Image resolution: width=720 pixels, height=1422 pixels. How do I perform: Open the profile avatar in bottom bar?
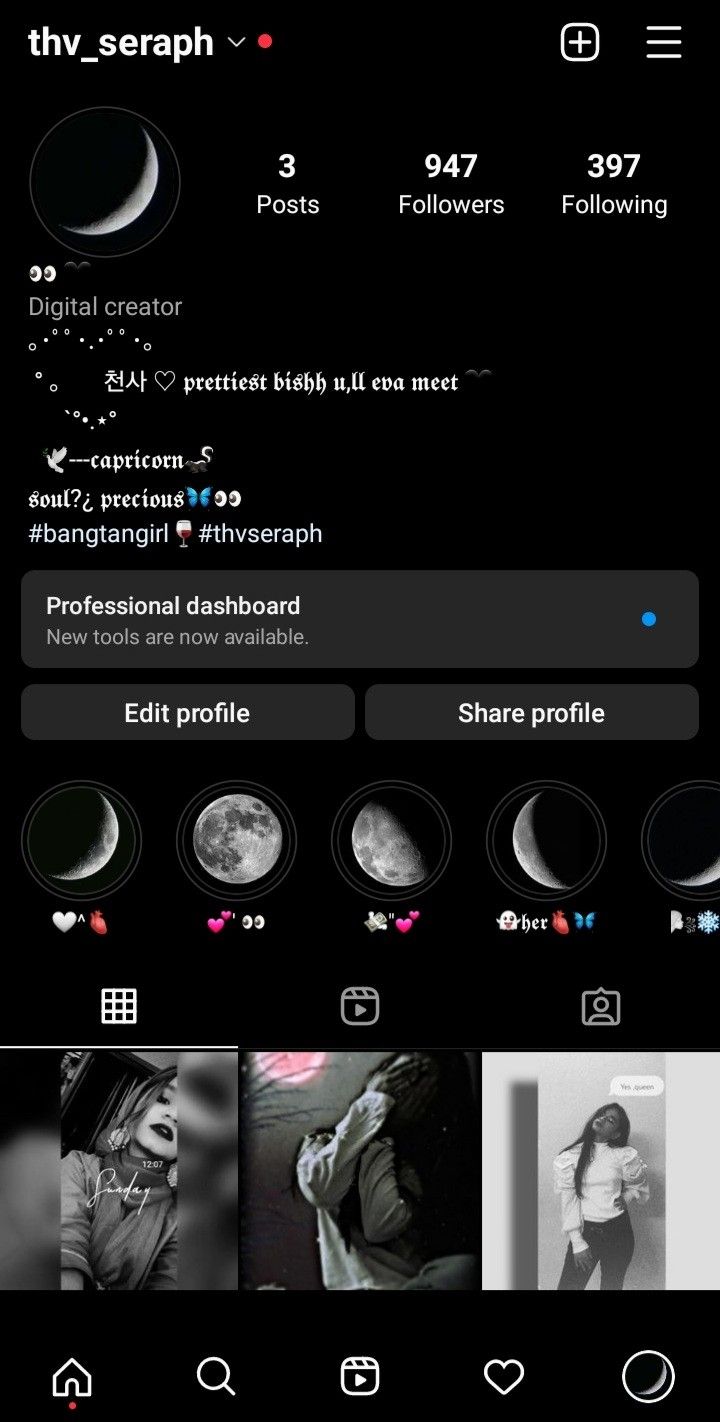(648, 1377)
